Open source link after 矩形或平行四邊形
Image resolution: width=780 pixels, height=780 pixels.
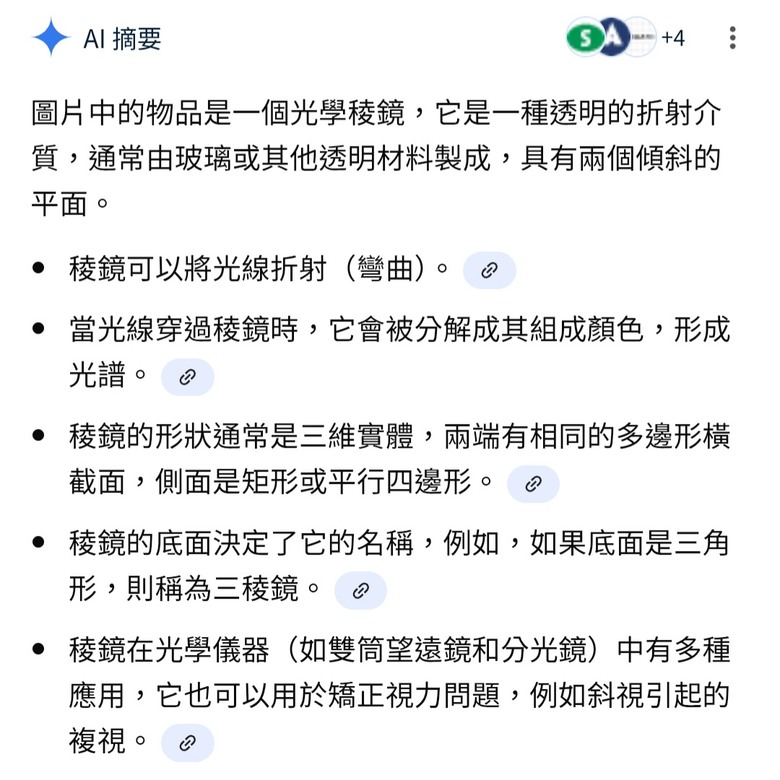click(x=533, y=484)
